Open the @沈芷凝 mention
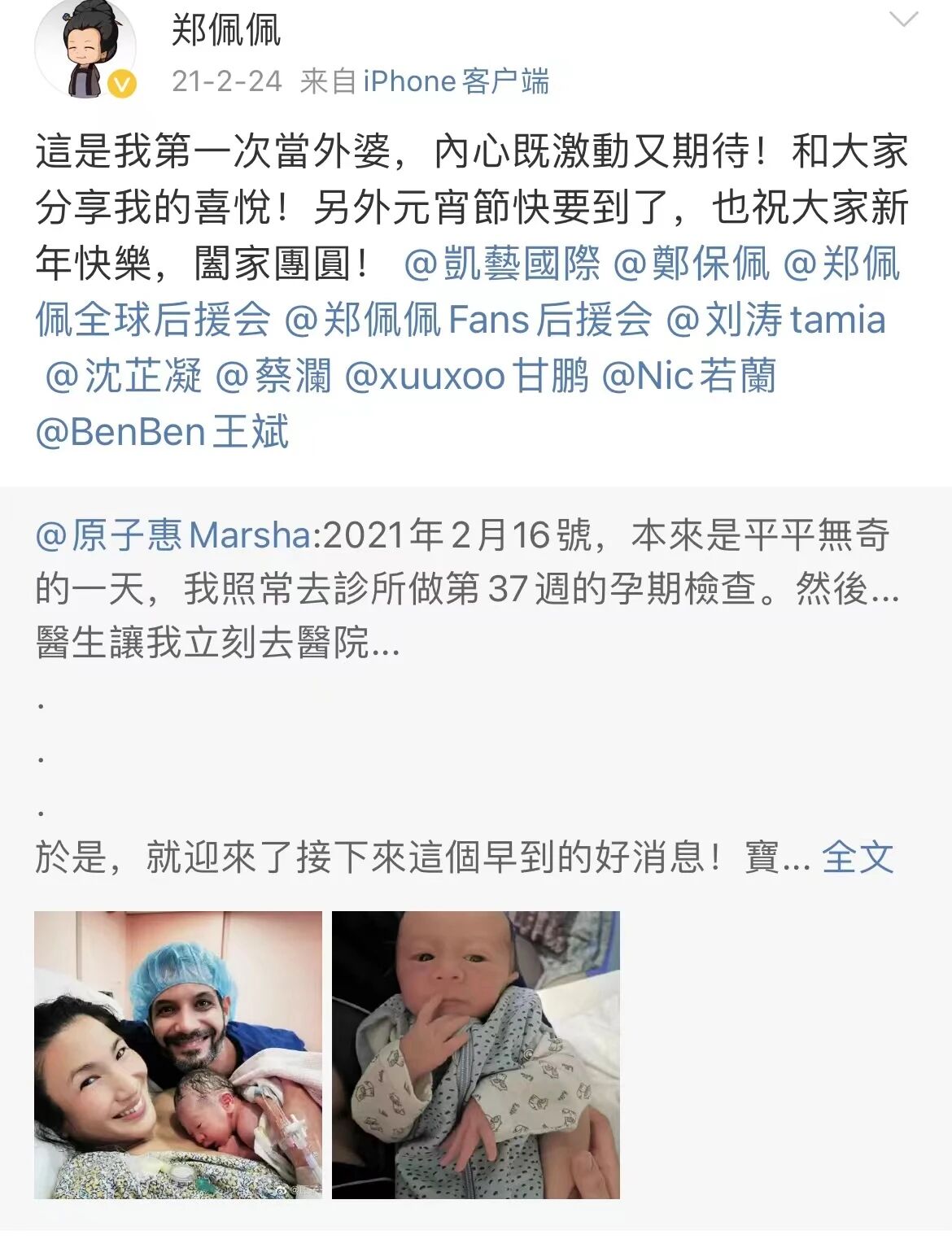This screenshot has width=952, height=1239. tap(123, 376)
